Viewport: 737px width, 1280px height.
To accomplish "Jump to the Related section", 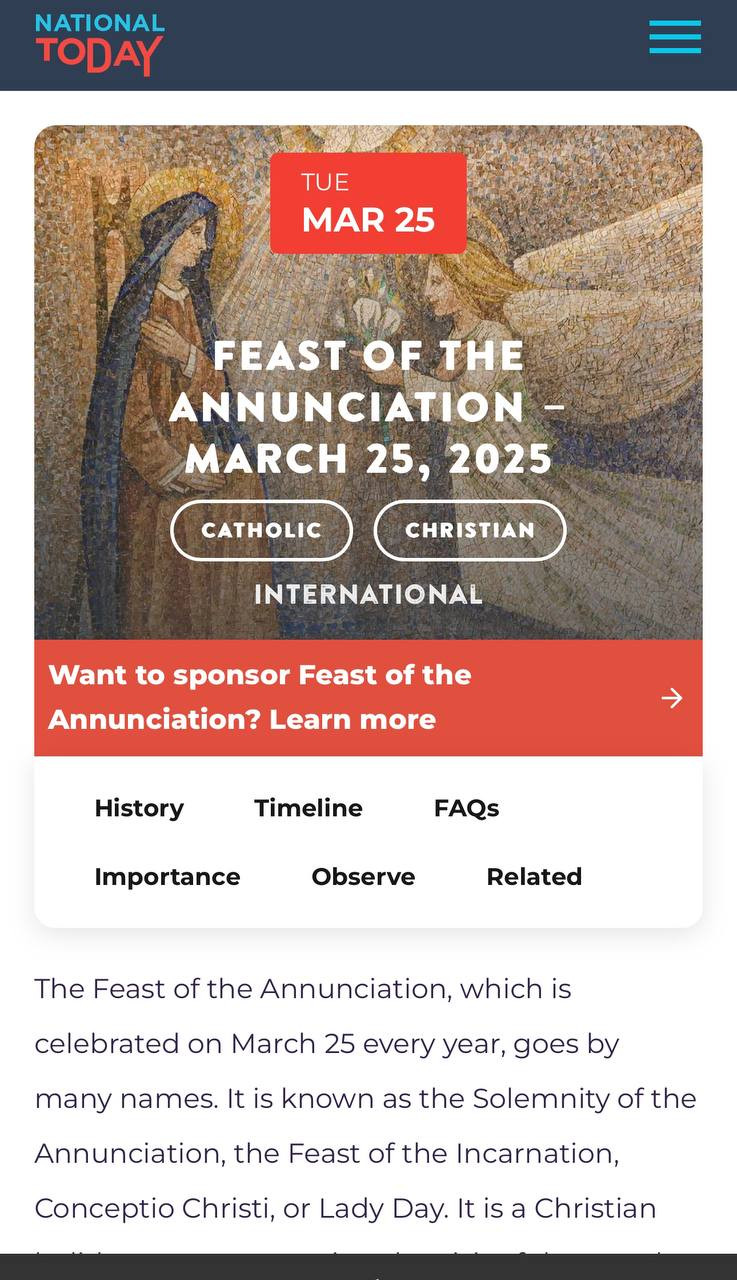I will click(x=534, y=877).
